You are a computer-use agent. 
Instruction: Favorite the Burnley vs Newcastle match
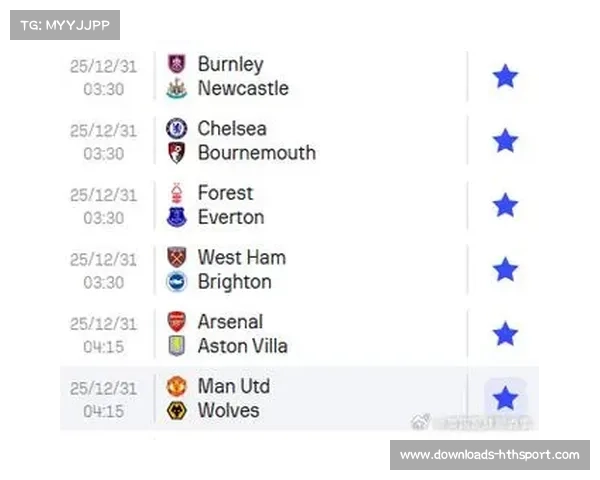tap(505, 77)
